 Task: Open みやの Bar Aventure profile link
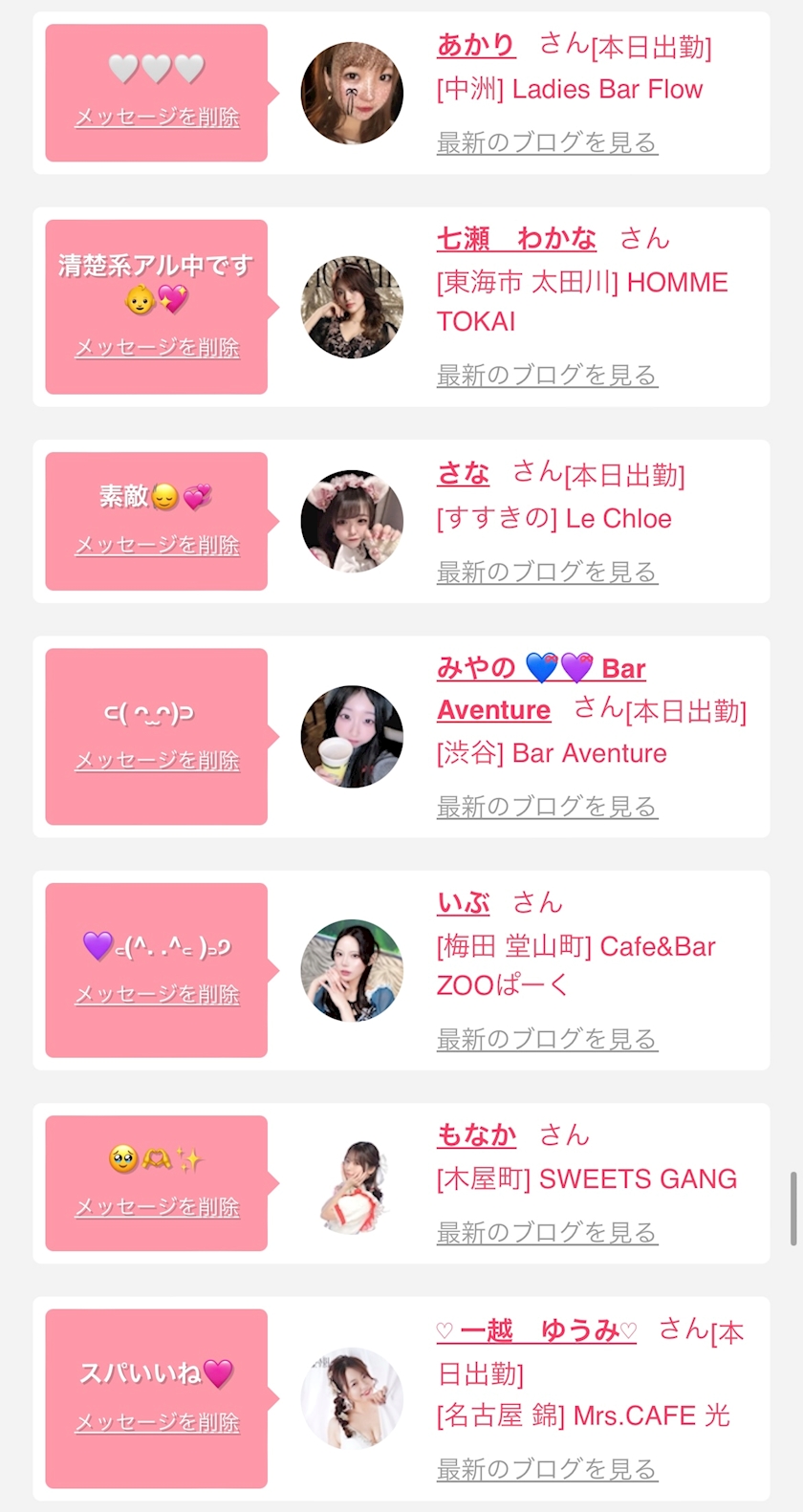[541, 669]
